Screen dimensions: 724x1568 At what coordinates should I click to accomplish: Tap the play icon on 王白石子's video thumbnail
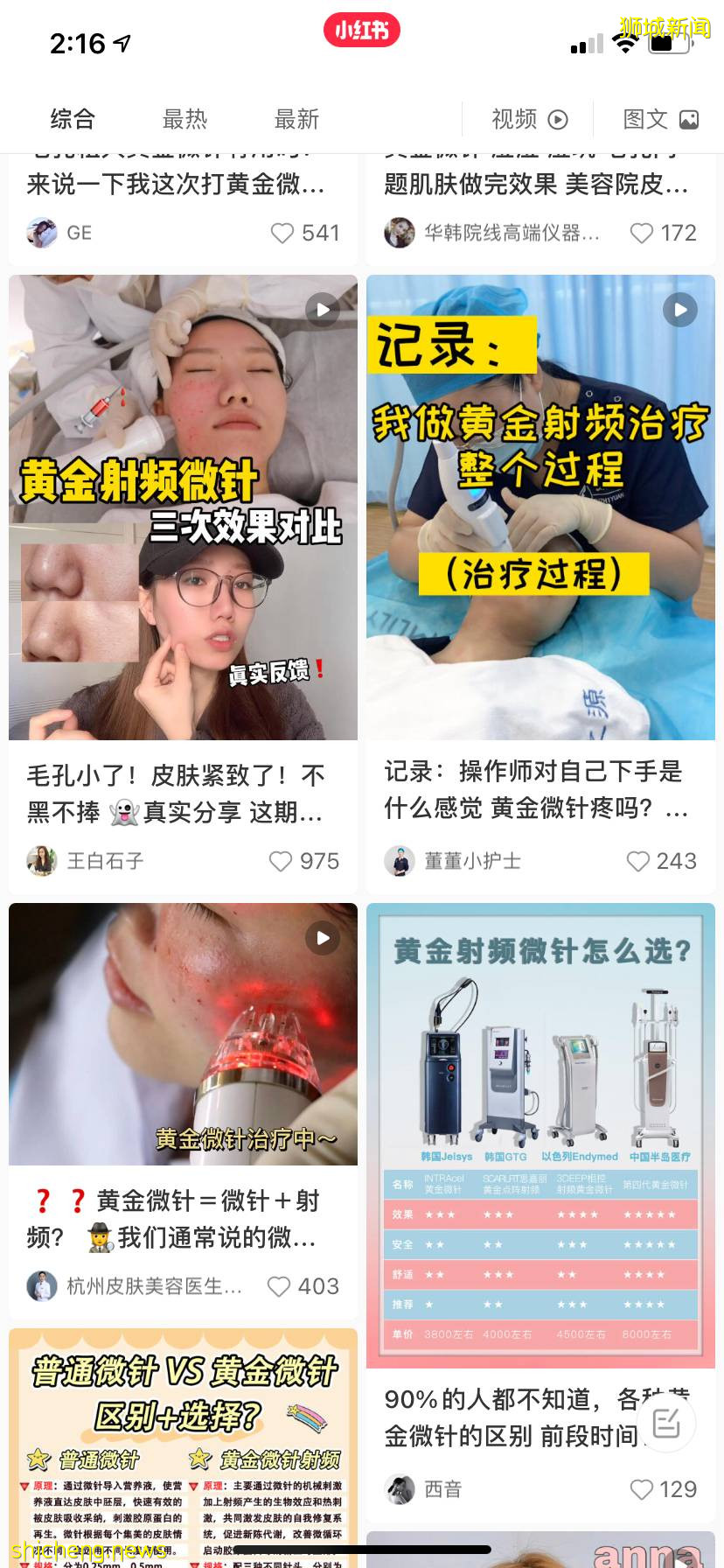point(322,310)
